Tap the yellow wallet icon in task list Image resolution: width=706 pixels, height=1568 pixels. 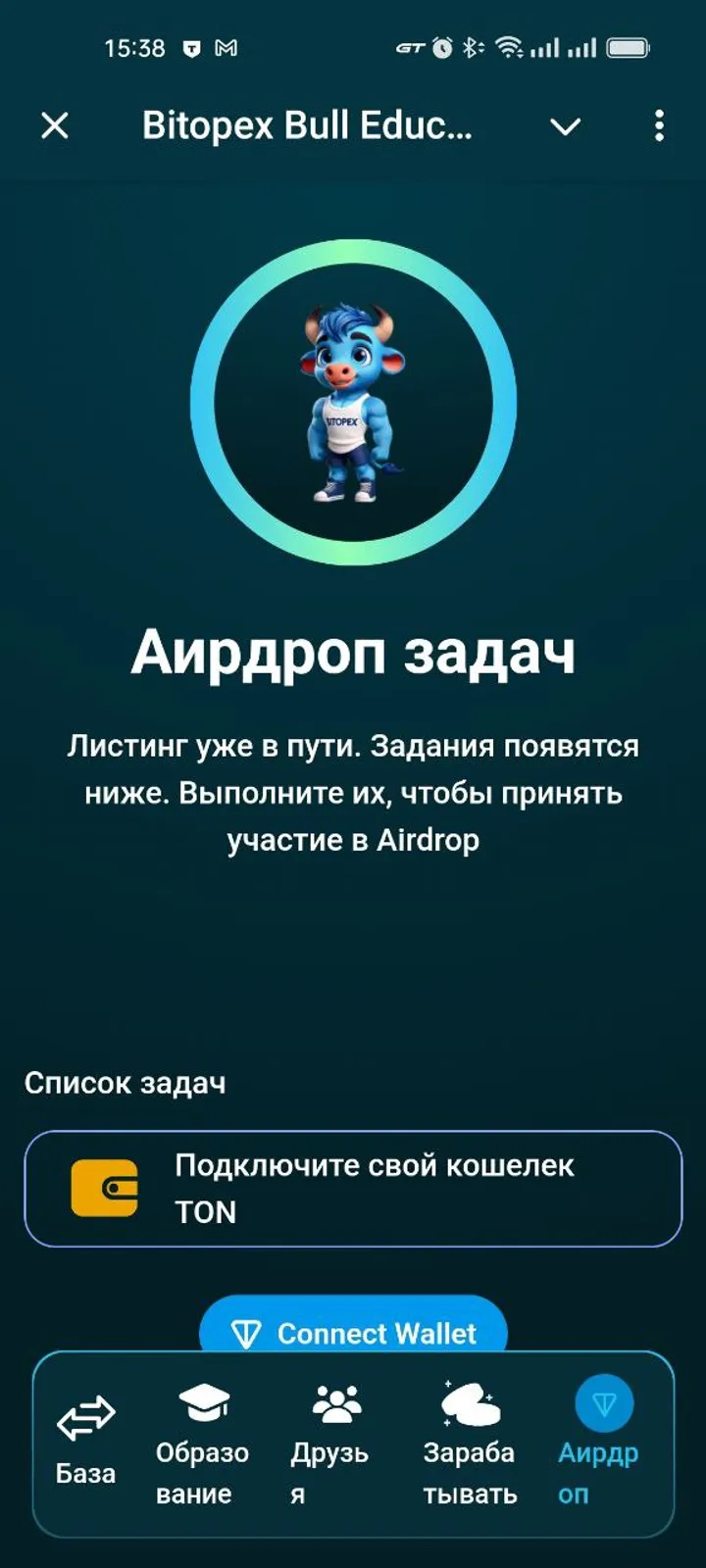(x=111, y=1188)
